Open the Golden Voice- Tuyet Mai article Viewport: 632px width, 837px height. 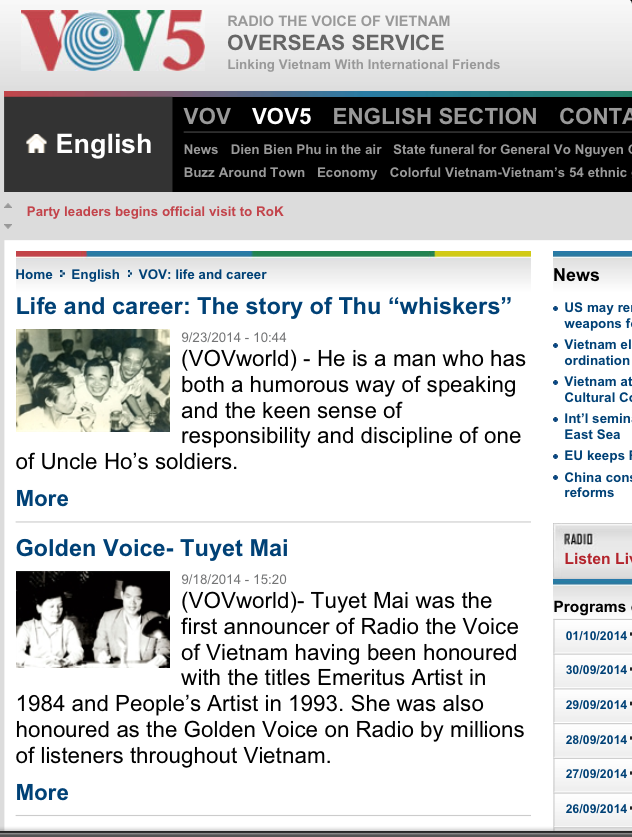(152, 548)
